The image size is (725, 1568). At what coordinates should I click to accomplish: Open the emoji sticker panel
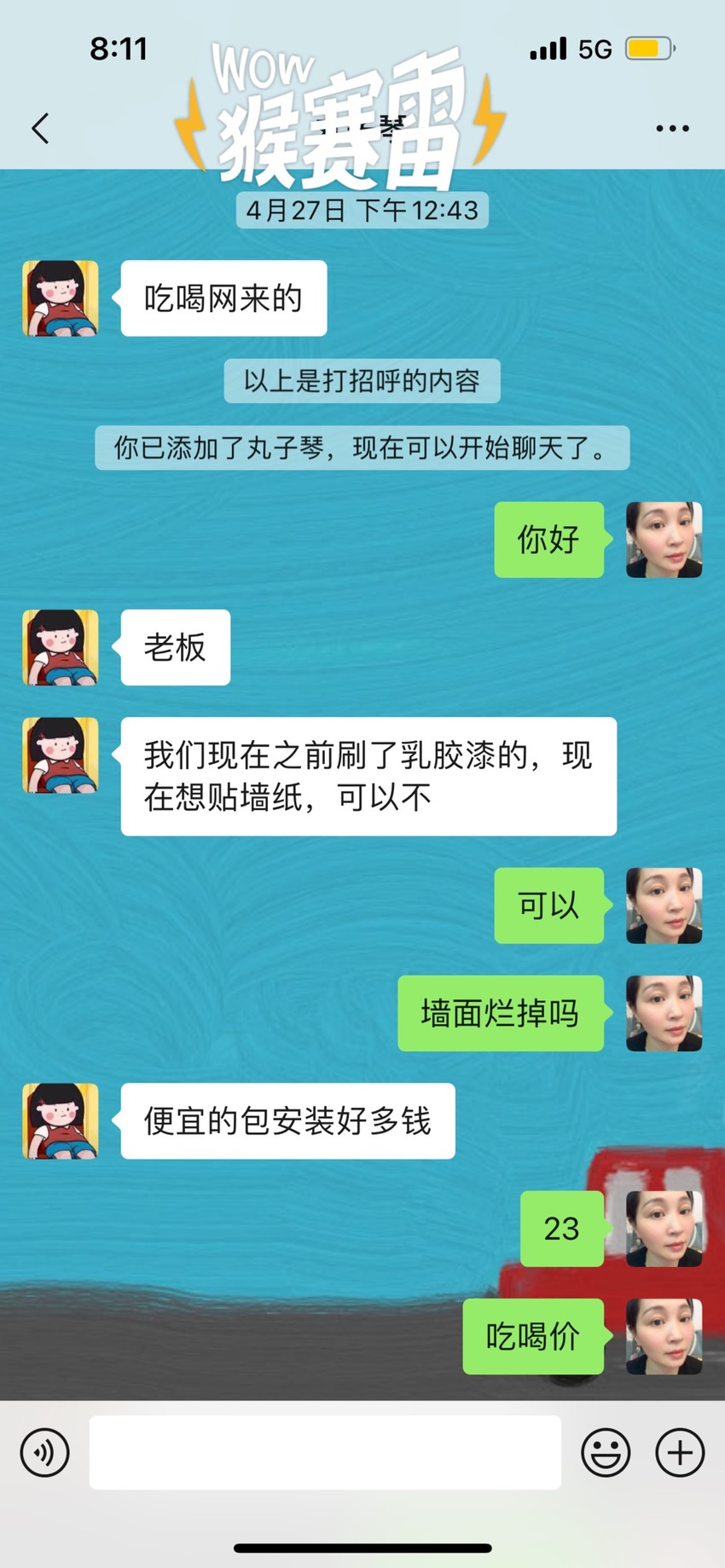[606, 1452]
